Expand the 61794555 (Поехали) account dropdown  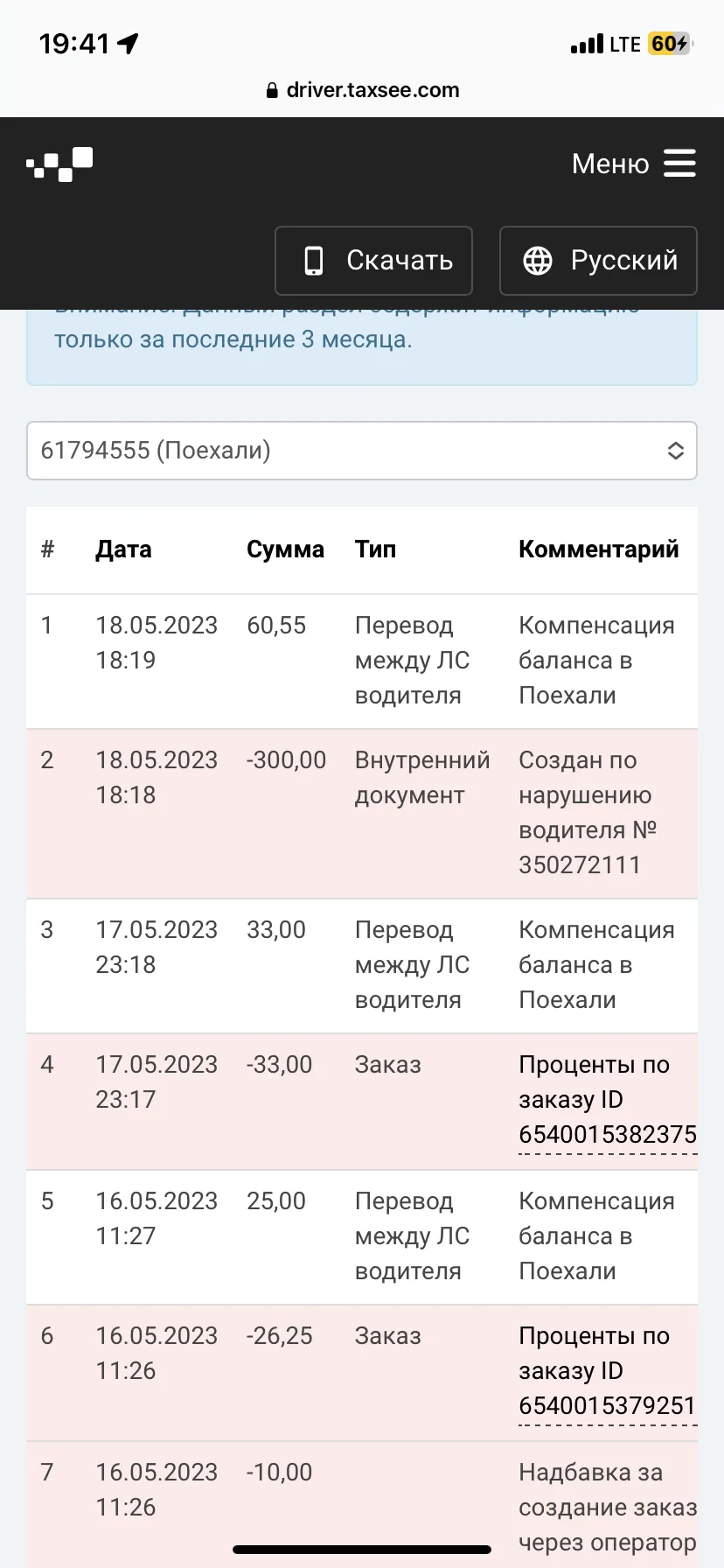click(362, 451)
